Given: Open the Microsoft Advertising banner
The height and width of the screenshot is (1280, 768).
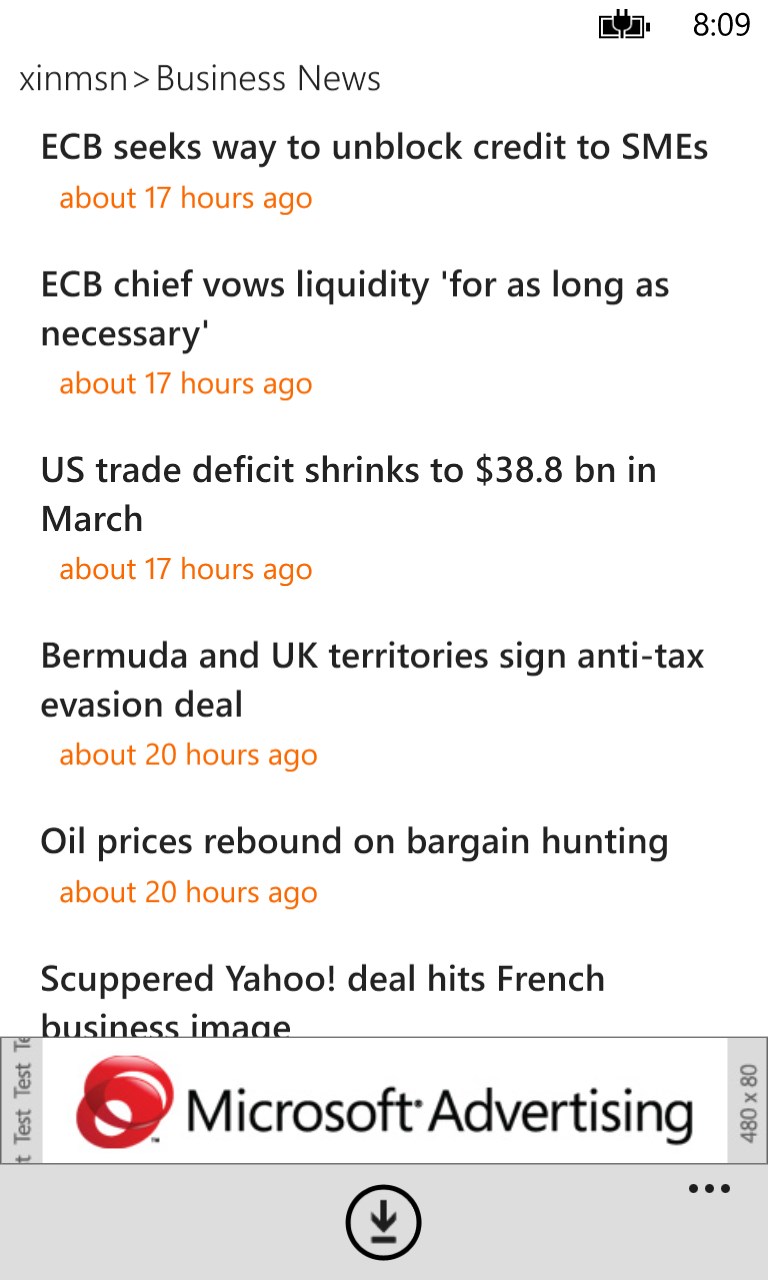Looking at the screenshot, I should click(x=384, y=1101).
